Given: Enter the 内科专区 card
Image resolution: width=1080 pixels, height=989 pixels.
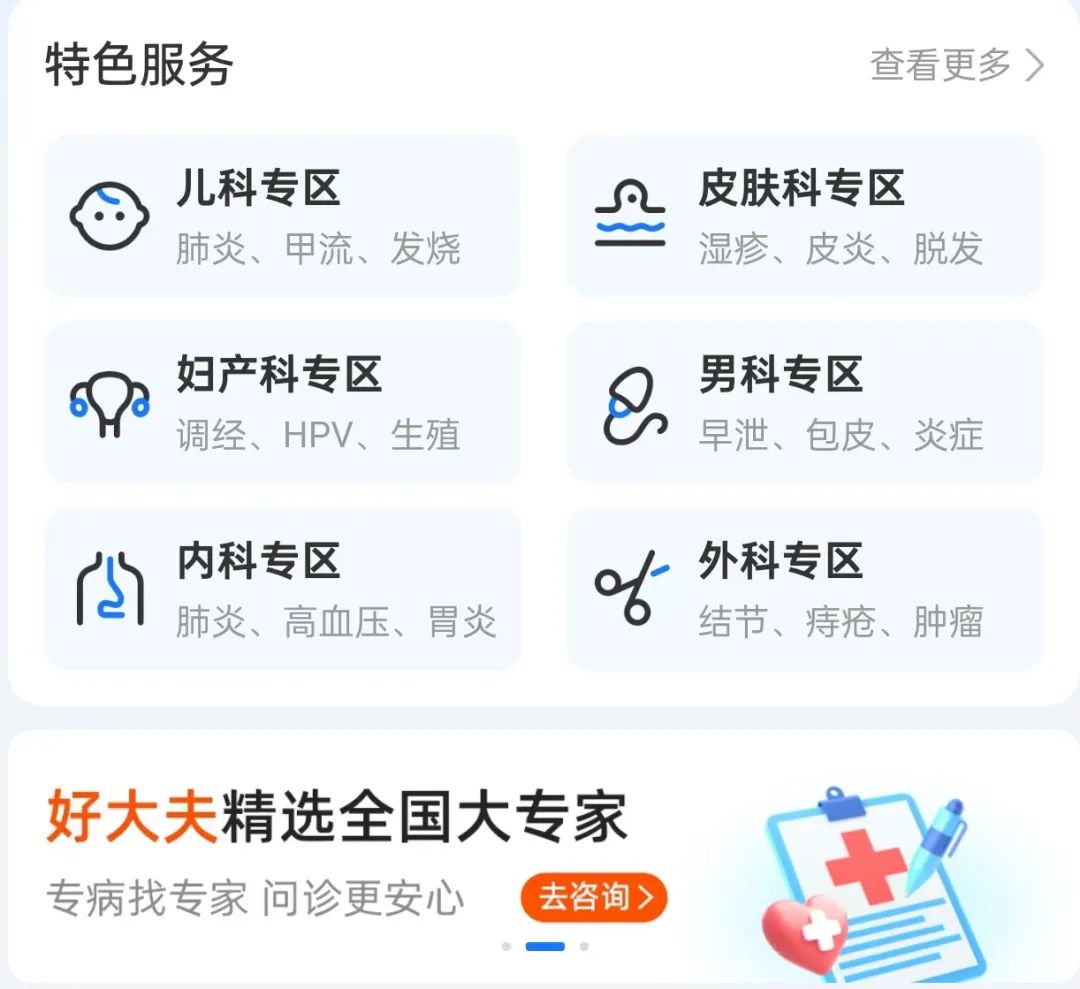Looking at the screenshot, I should coord(282,588).
